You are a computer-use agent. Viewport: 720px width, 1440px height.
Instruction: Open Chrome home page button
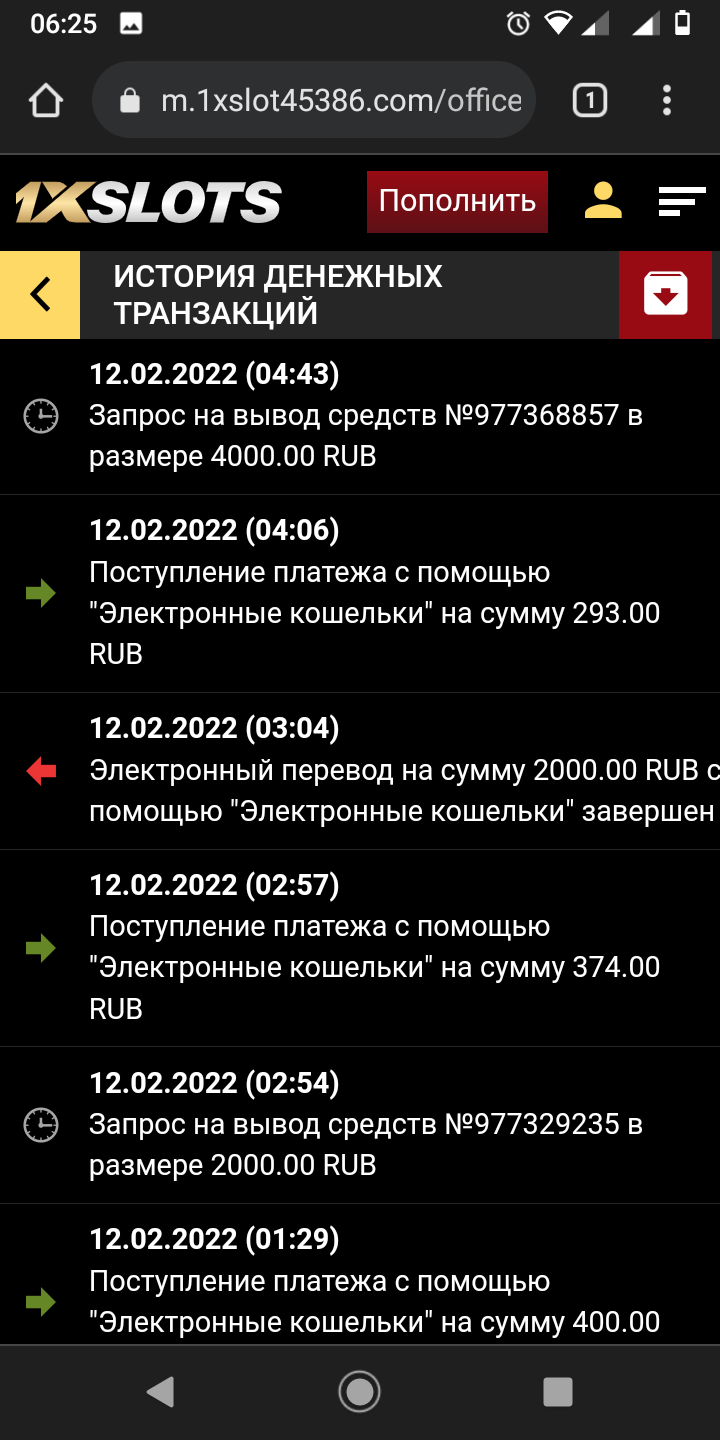[x=46, y=101]
